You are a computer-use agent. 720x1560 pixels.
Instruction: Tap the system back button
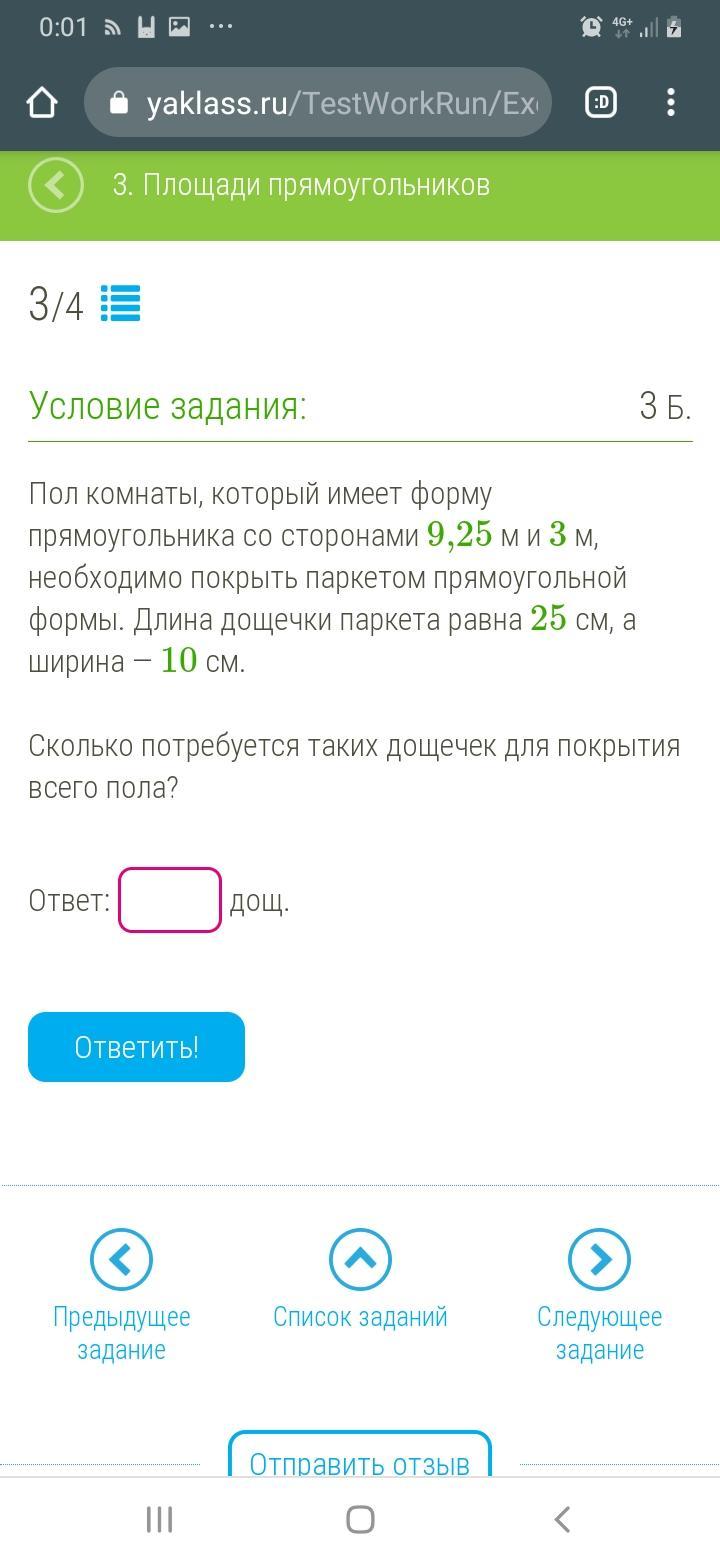(562, 1519)
